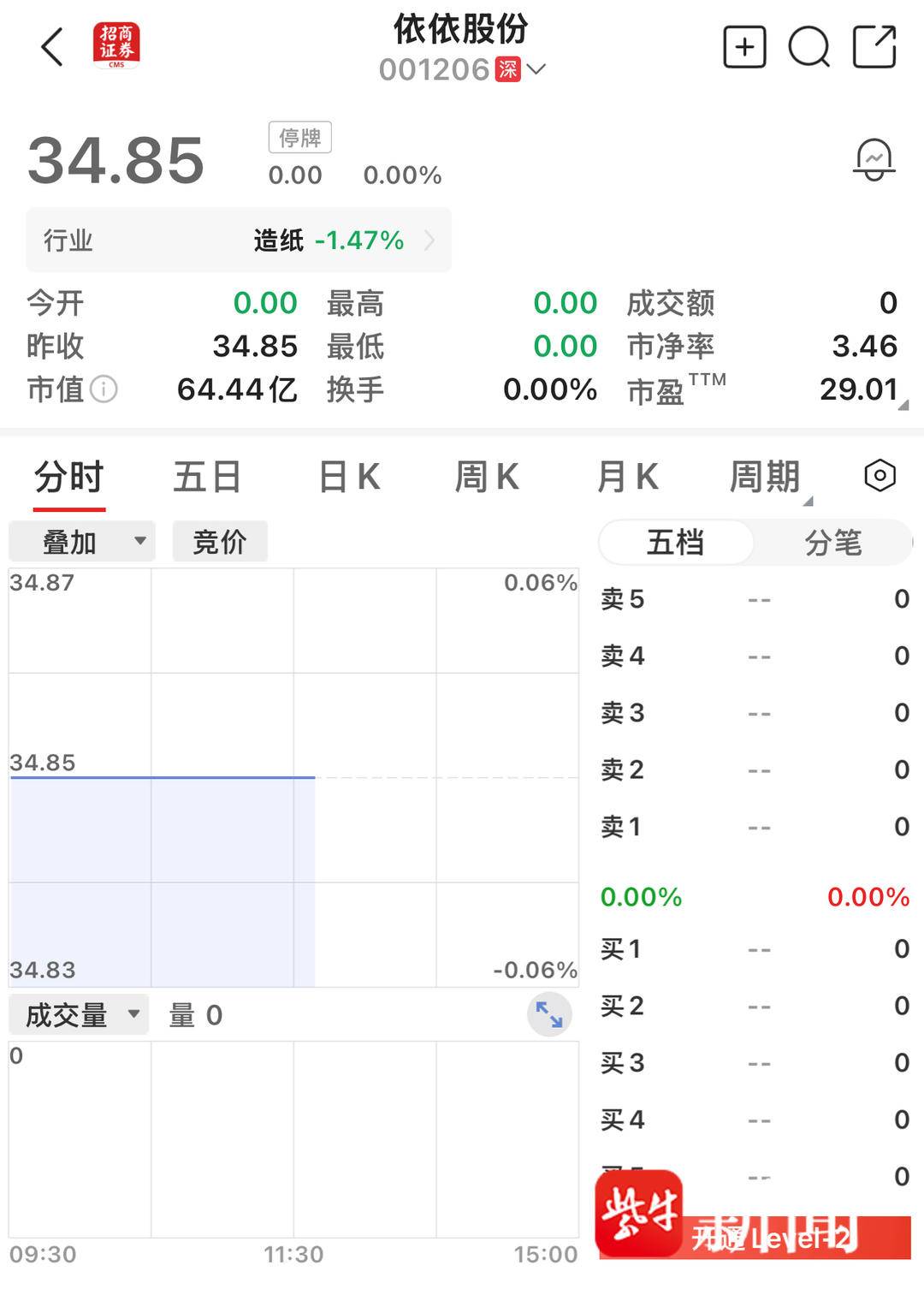This screenshot has width=924, height=1289.
Task: Open the 造纸 industry row
Action: (x=239, y=241)
